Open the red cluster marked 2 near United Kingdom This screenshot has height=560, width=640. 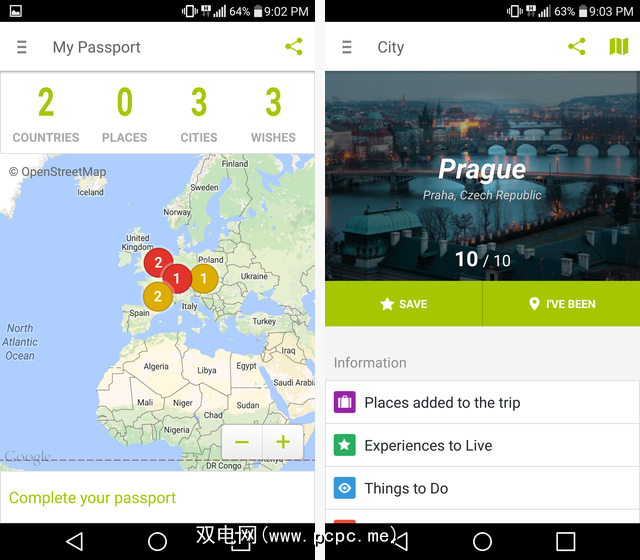[x=157, y=263]
